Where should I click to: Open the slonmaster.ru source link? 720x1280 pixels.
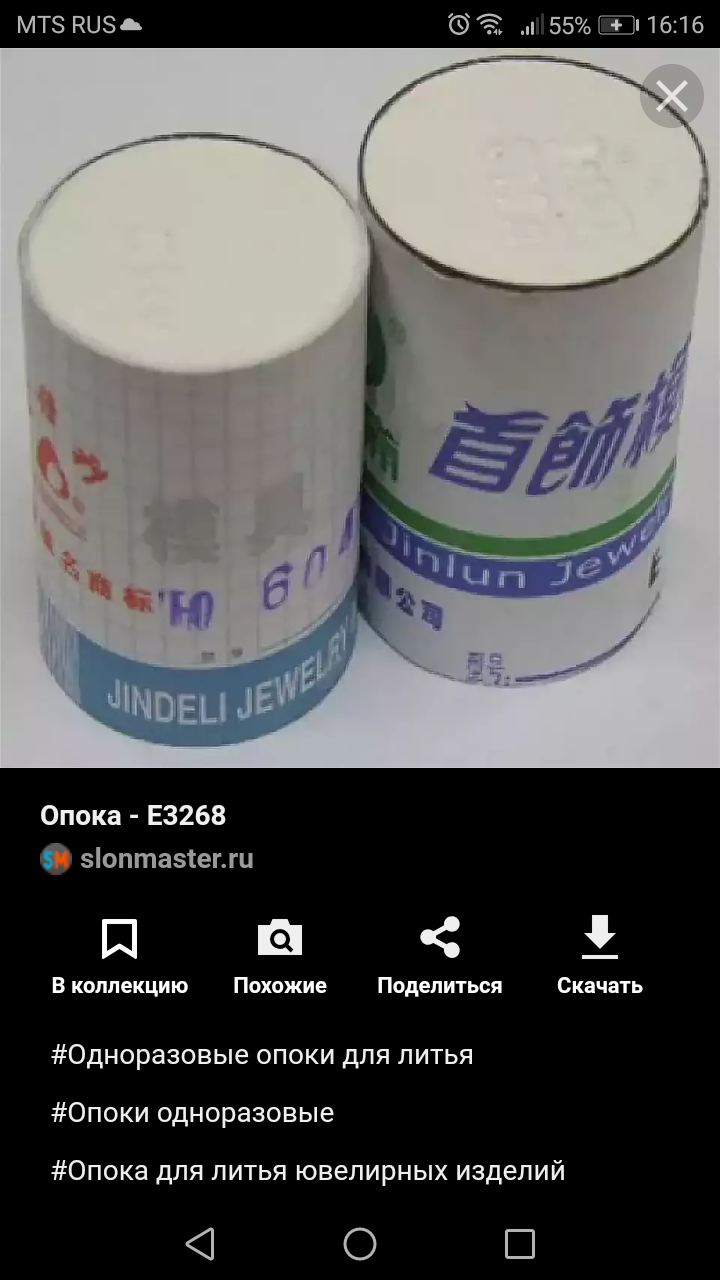pyautogui.click(x=147, y=858)
